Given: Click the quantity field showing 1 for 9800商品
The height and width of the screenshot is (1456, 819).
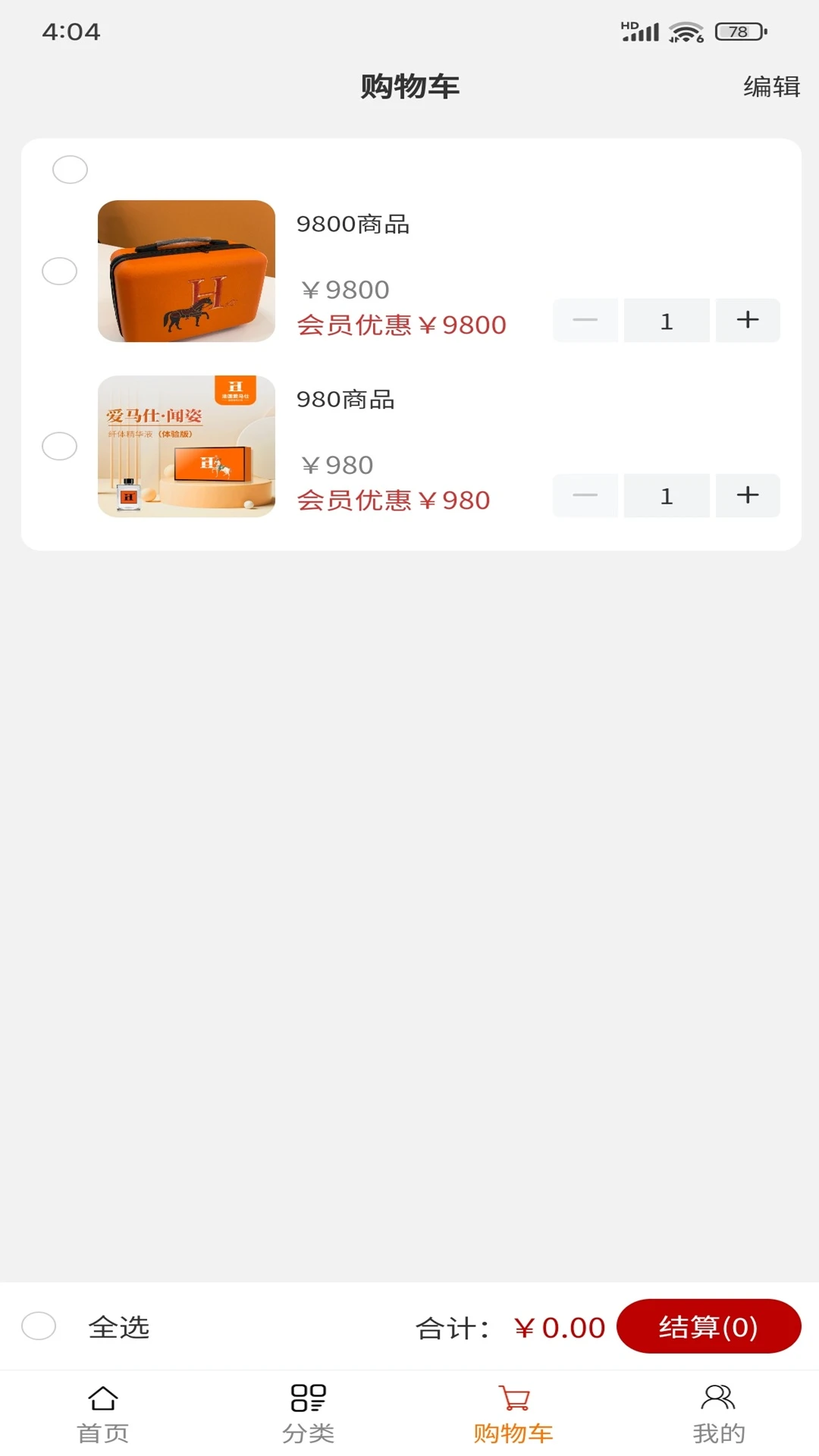Looking at the screenshot, I should pos(666,320).
